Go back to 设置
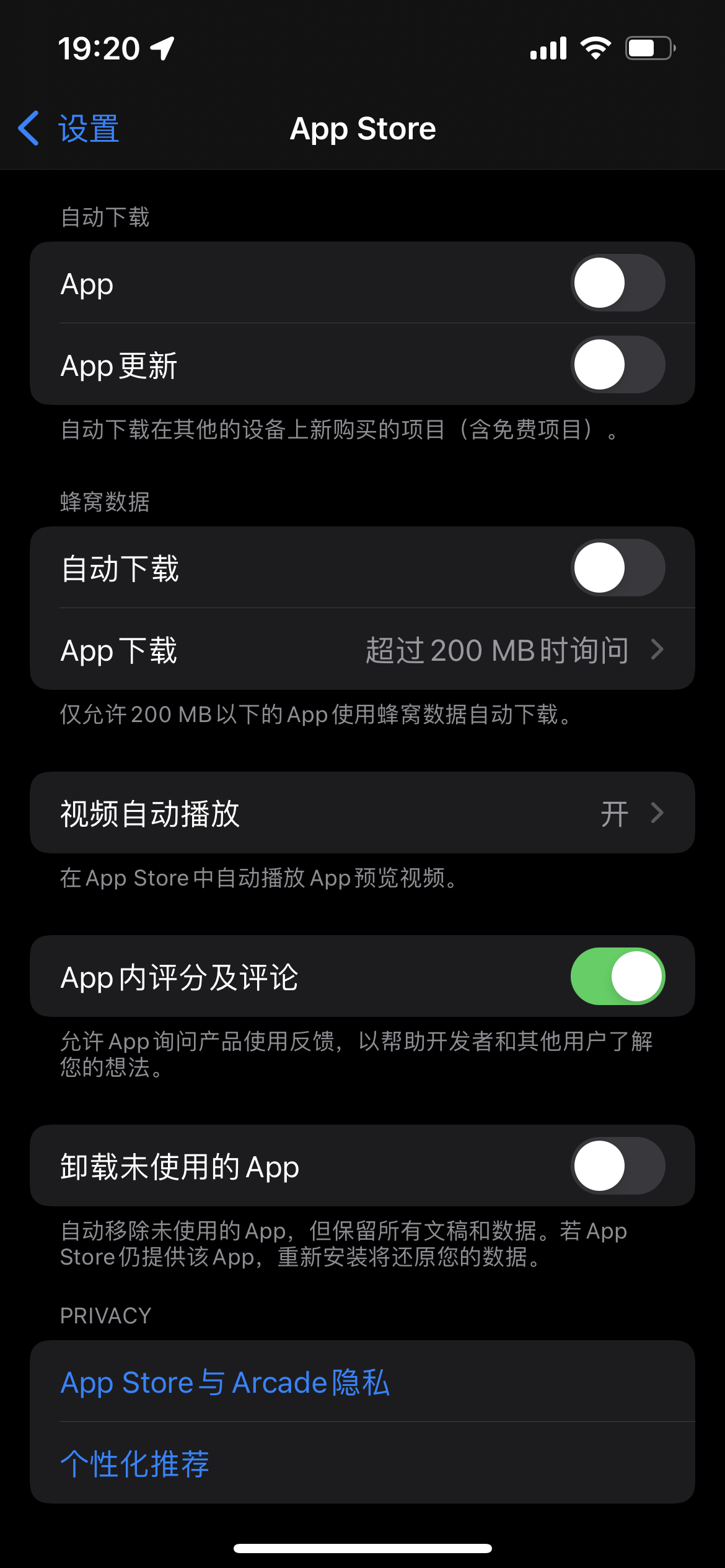This screenshot has height=1568, width=725. tap(69, 129)
